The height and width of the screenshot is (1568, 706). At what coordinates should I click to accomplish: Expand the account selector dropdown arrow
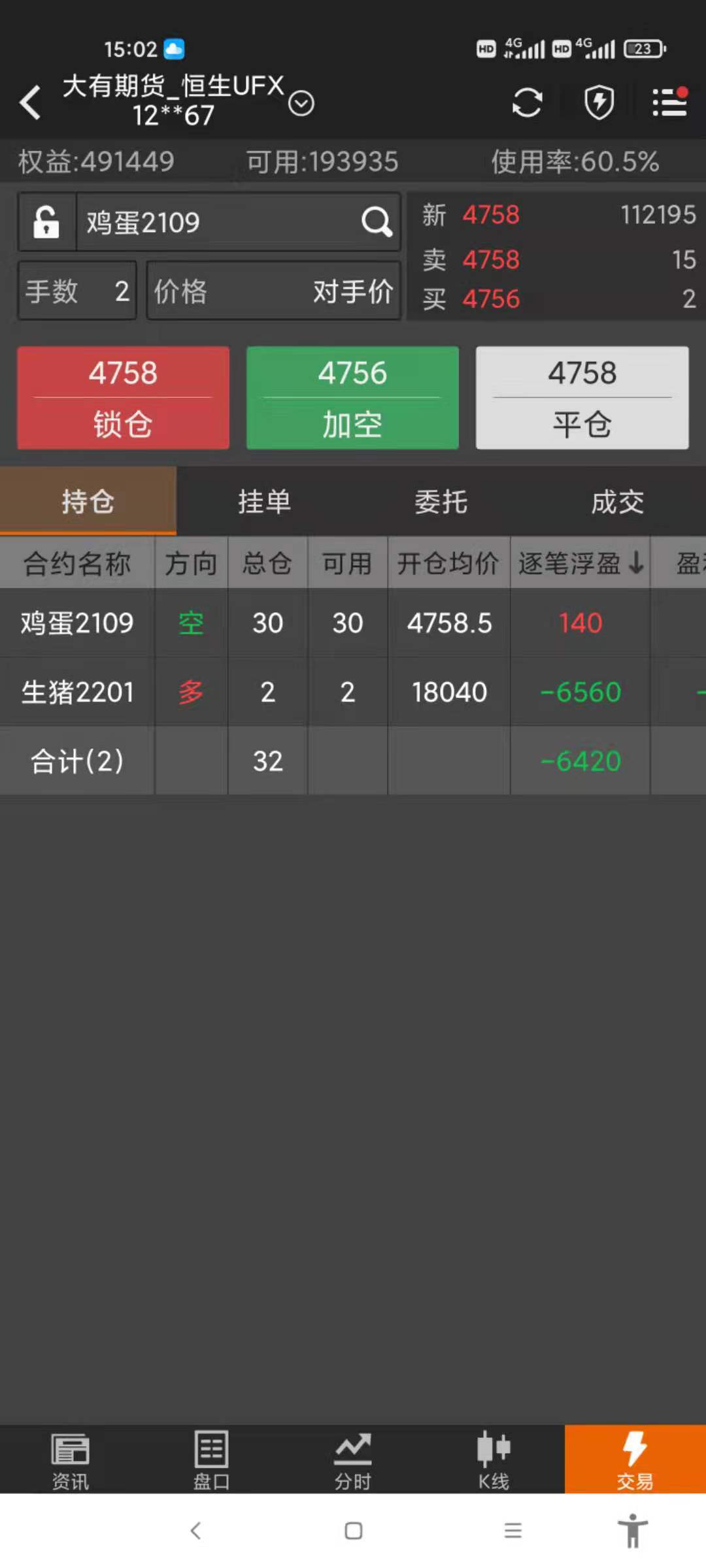pos(301,103)
